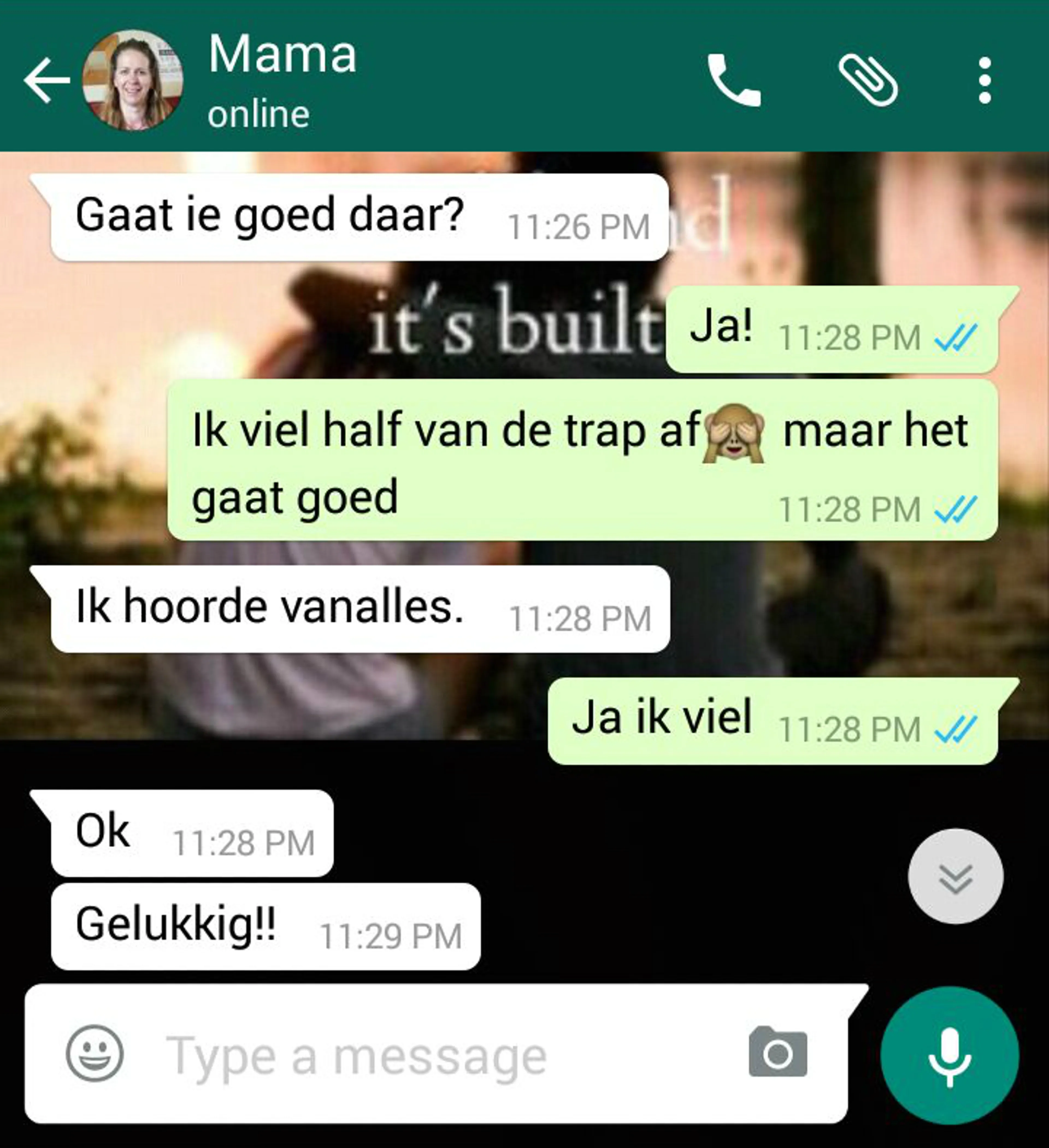The height and width of the screenshot is (1148, 1049).
Task: Tap the microphone voice message button
Action: [x=949, y=1055]
